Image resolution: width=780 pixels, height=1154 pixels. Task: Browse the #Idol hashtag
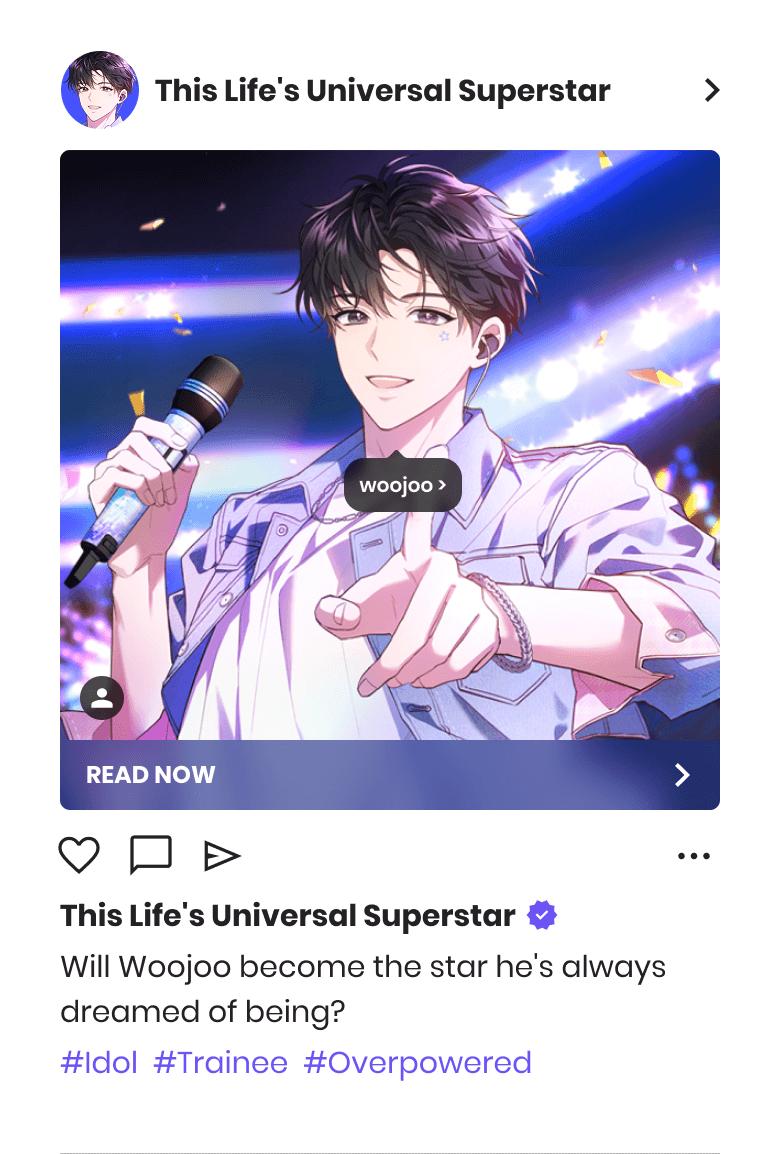click(x=99, y=1062)
